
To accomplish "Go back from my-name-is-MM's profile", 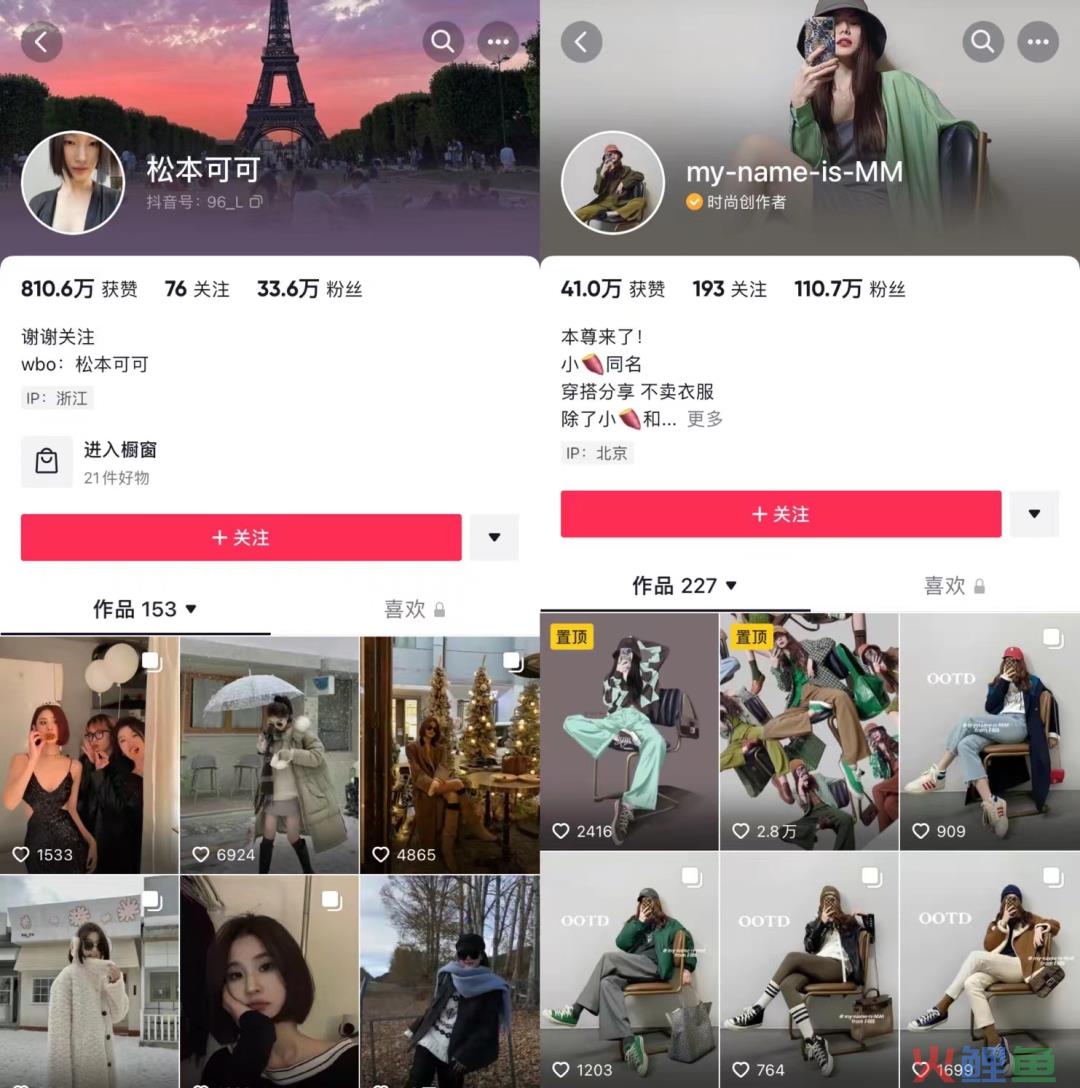I will click(581, 42).
